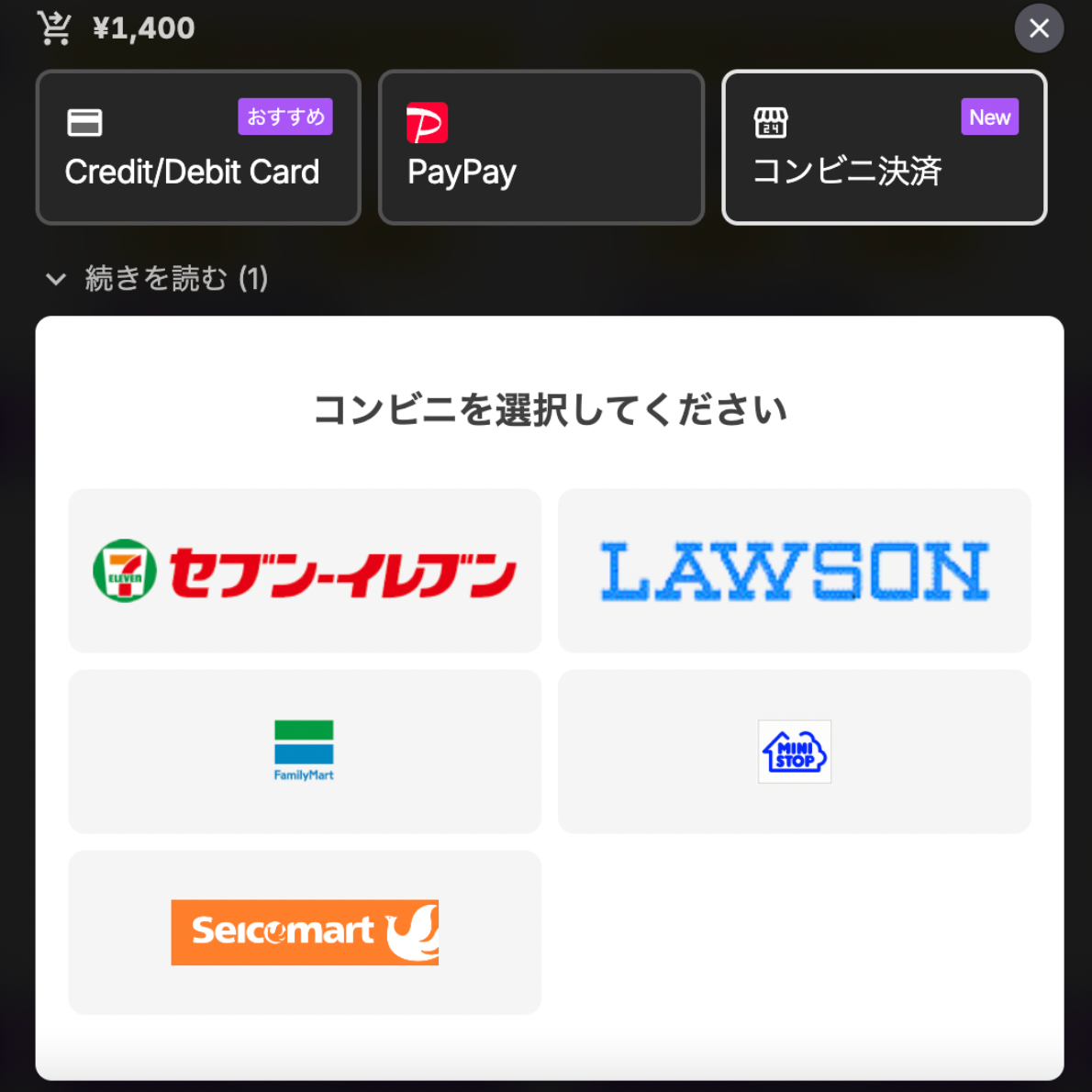Expand 続きを読む (1)
This screenshot has height=1092, width=1092.
pos(157,278)
